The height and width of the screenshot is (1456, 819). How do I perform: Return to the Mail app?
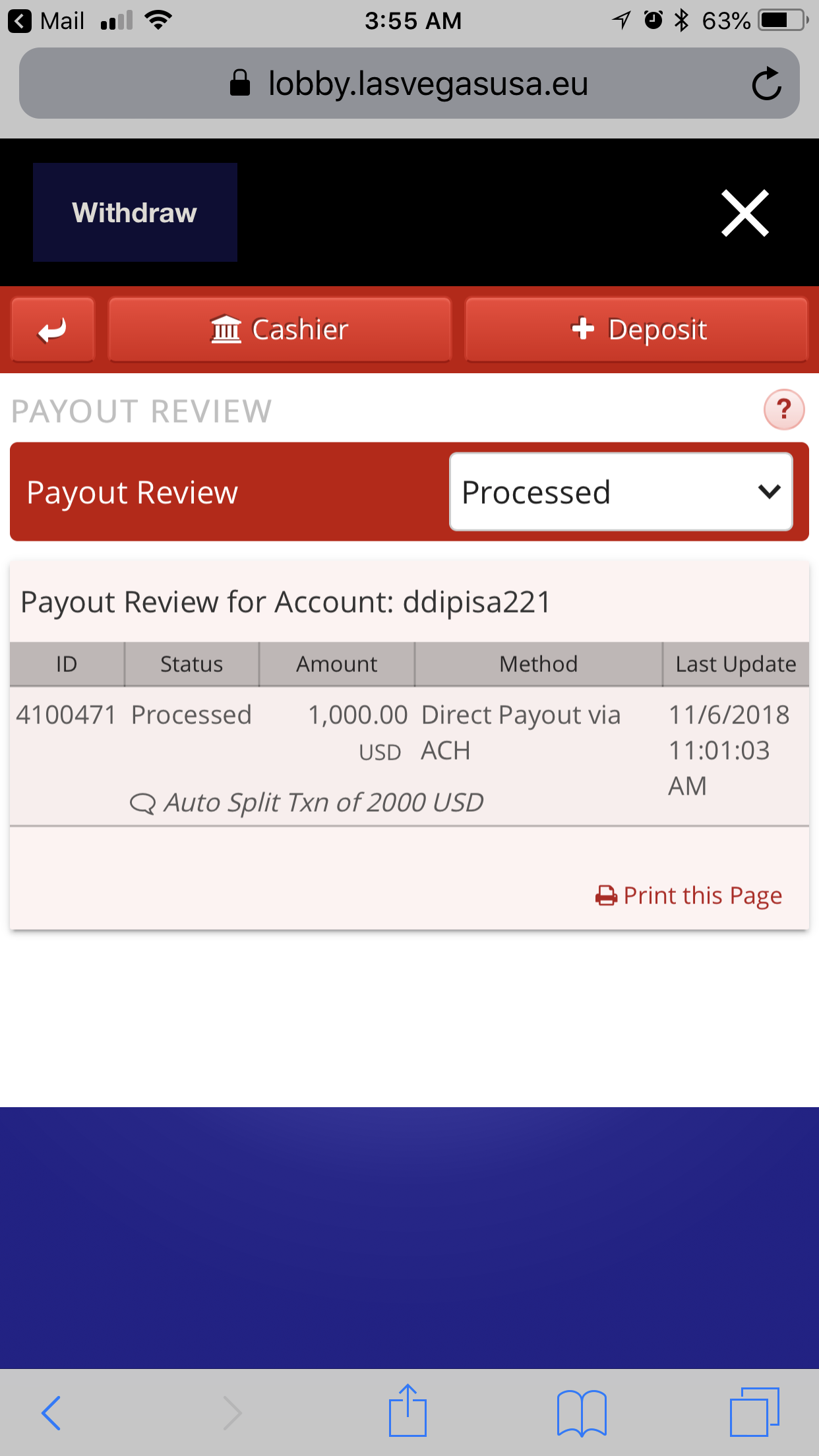[46, 21]
